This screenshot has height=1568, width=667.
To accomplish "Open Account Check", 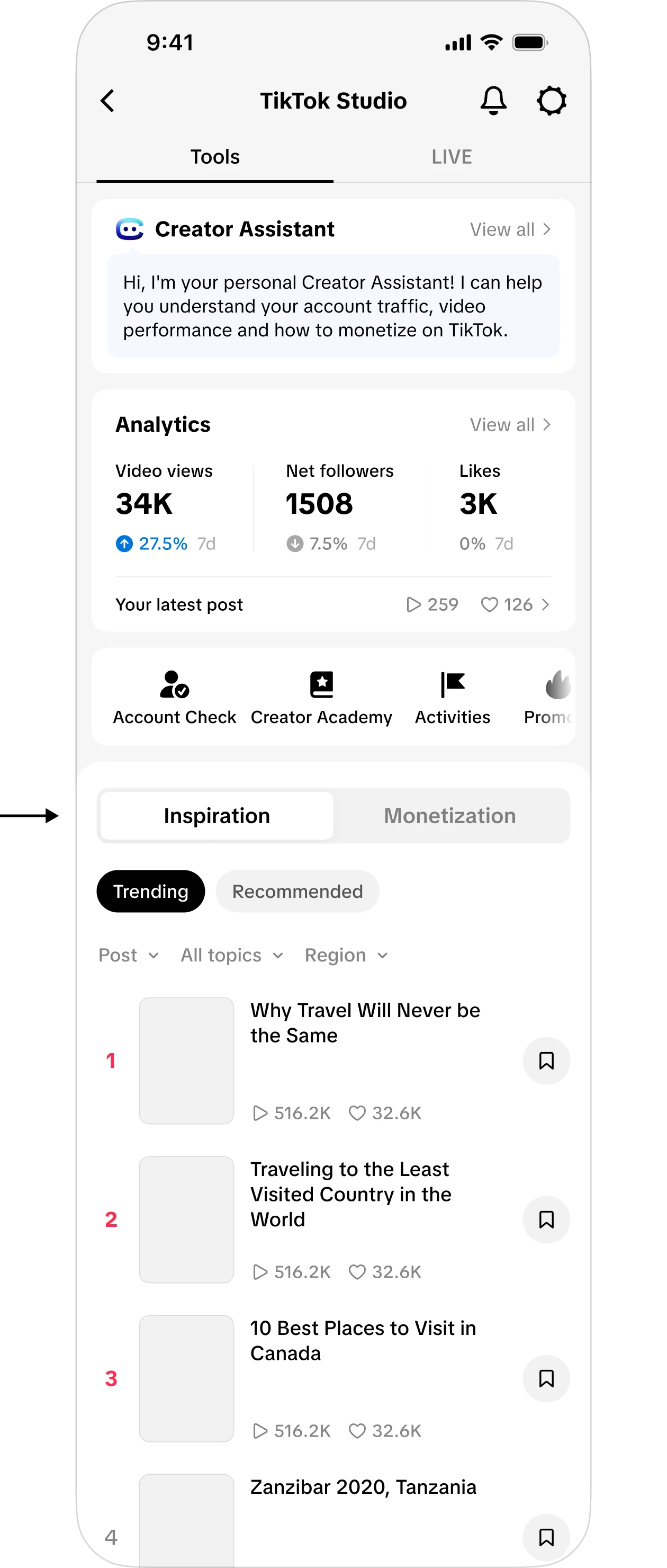I will 175,698.
